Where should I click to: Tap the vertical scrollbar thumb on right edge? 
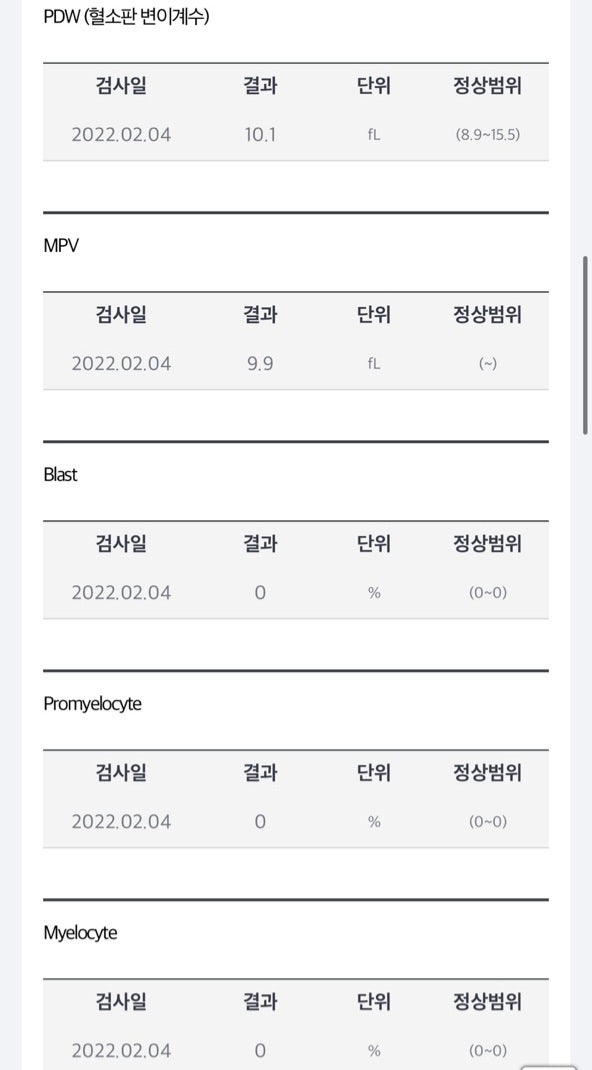pyautogui.click(x=585, y=345)
